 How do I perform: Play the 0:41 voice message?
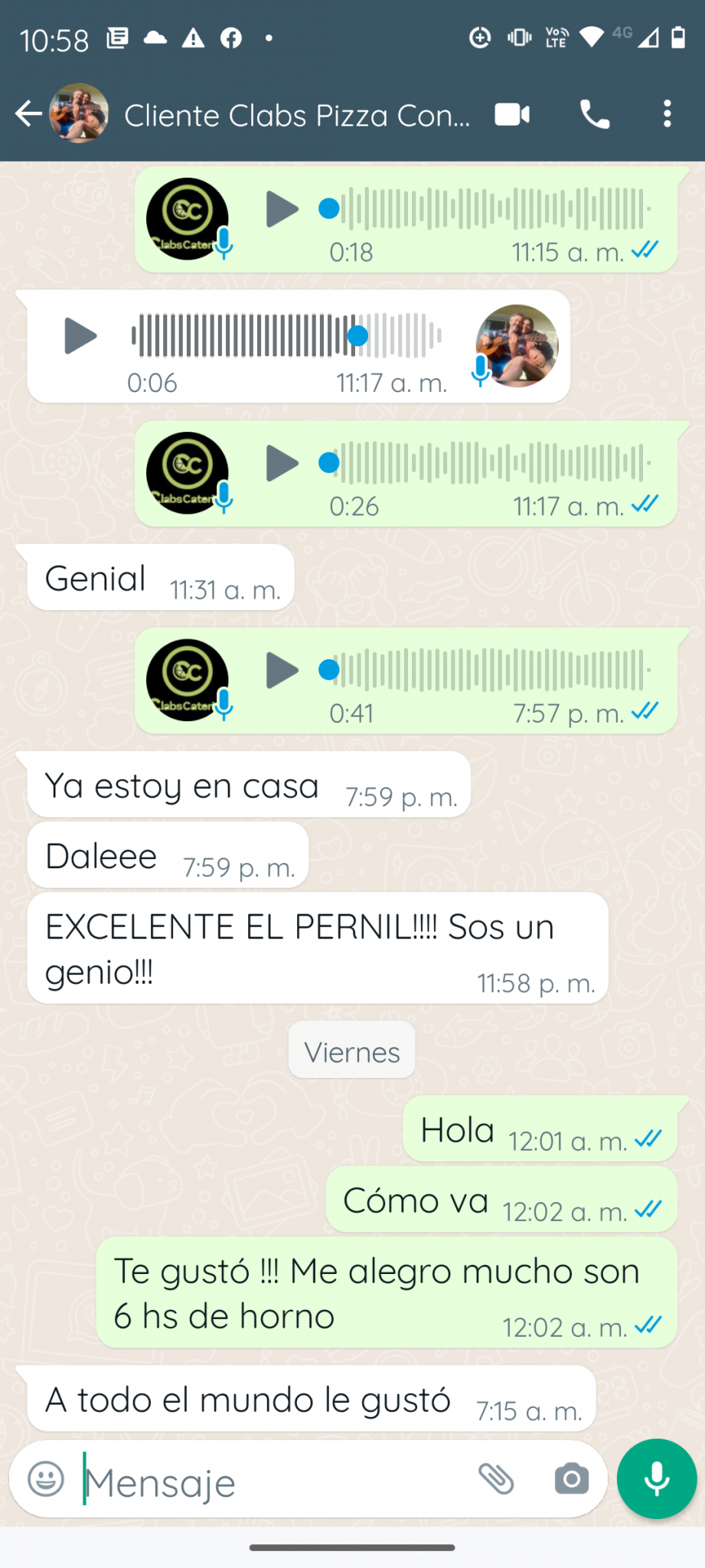pyautogui.click(x=282, y=671)
